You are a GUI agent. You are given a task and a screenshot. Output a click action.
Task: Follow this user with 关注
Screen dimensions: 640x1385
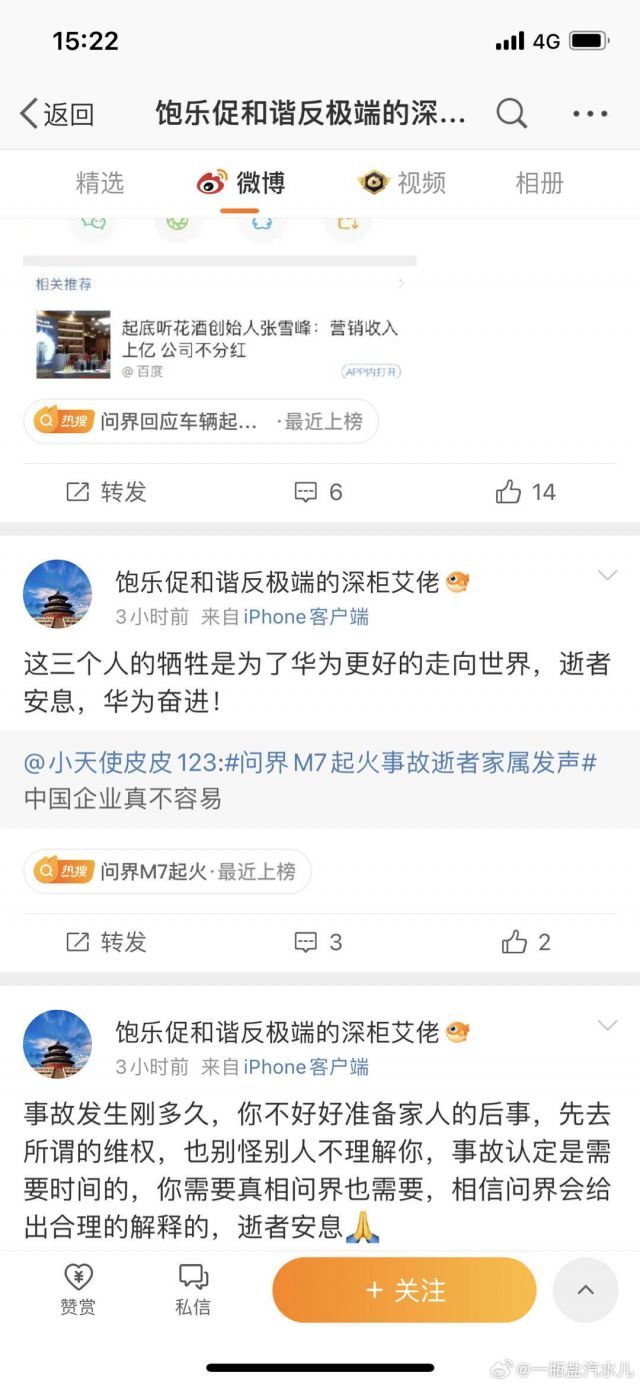(x=404, y=1290)
